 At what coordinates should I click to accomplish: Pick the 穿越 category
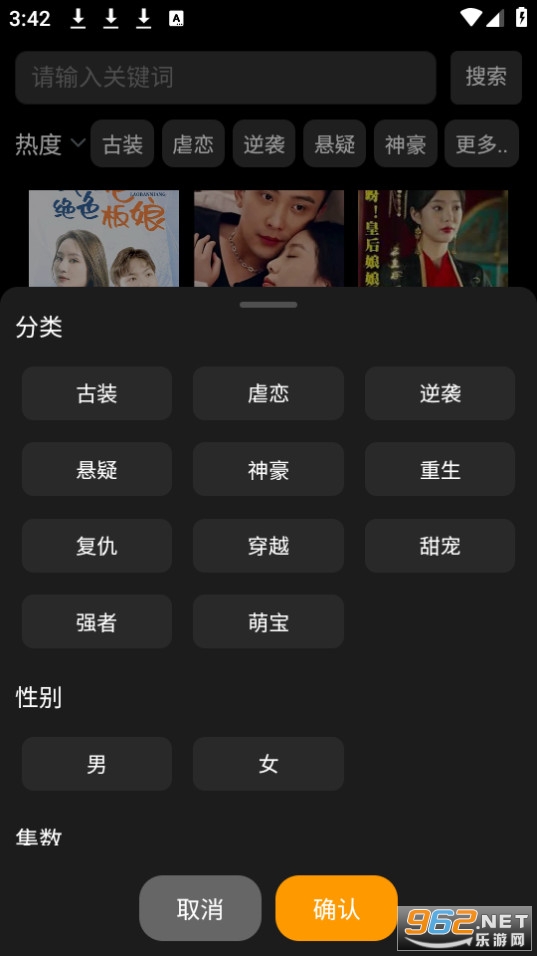pos(268,546)
